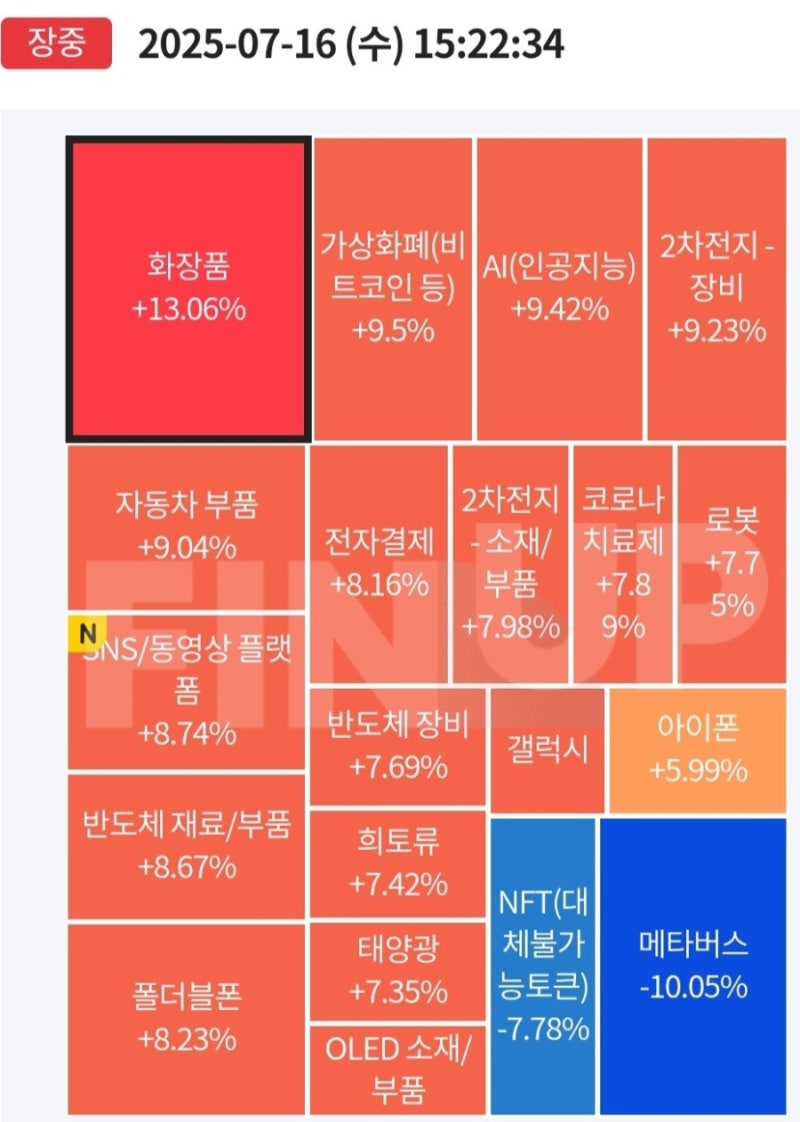
Task: Open the OLED 소재/부품 tile
Action: [396, 1072]
